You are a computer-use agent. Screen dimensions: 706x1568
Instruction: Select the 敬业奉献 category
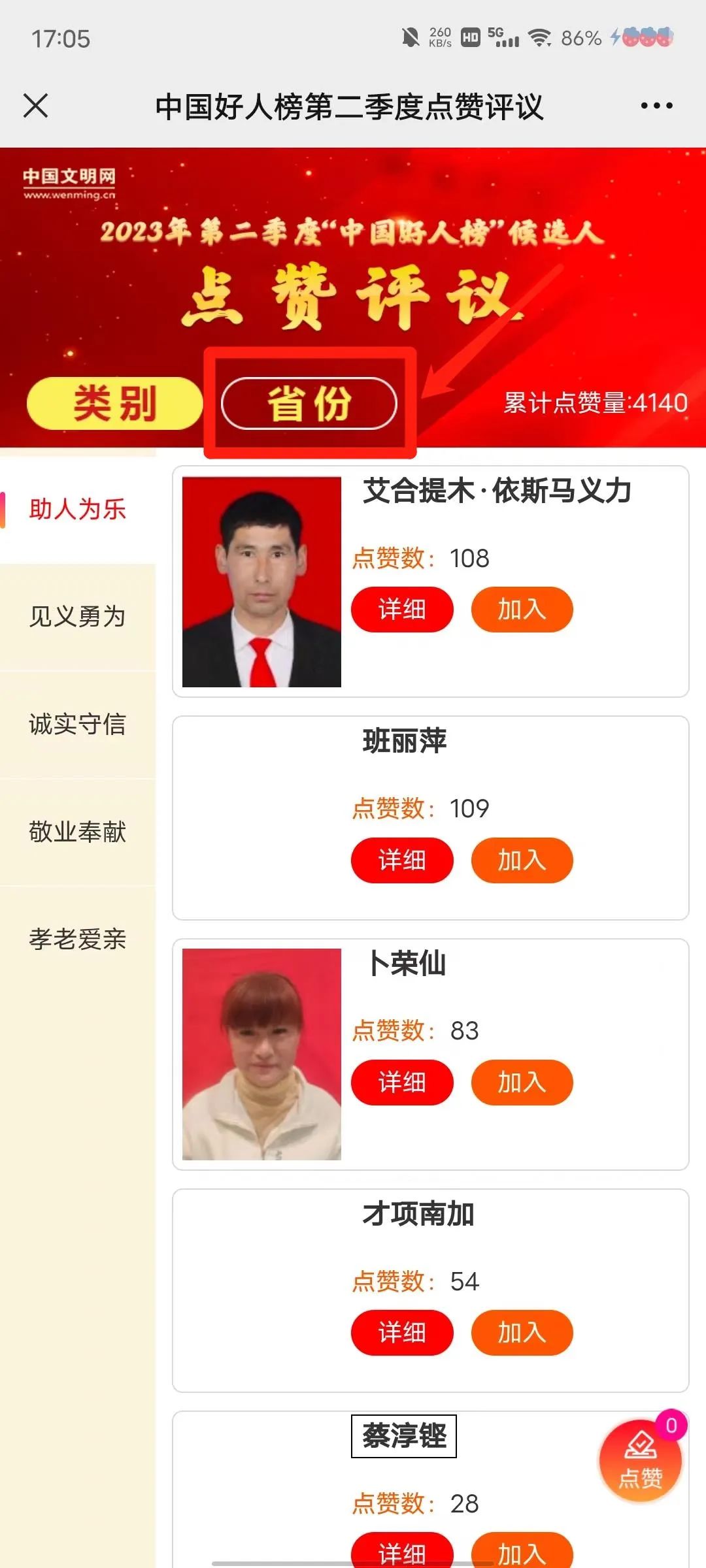tap(78, 832)
